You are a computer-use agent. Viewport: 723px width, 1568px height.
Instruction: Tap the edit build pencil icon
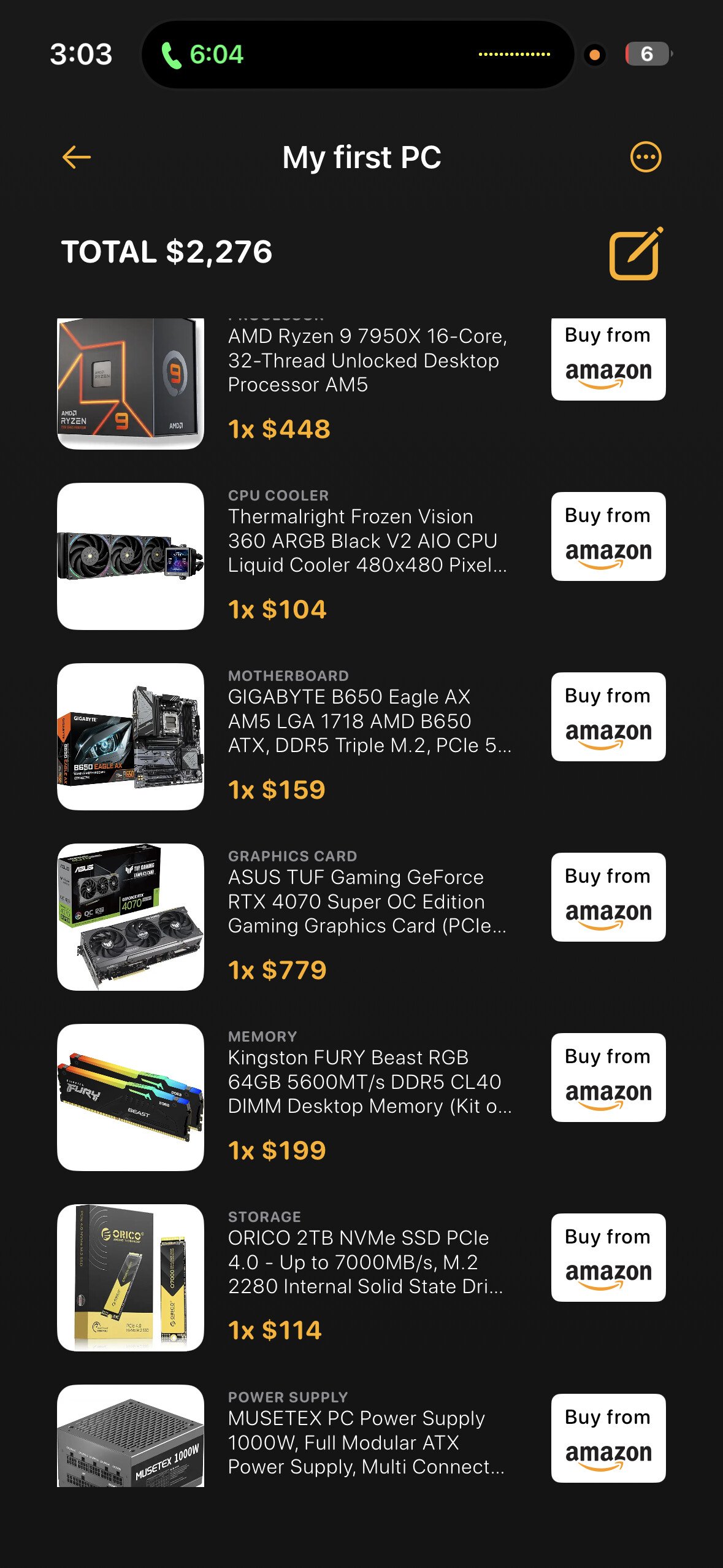(636, 253)
